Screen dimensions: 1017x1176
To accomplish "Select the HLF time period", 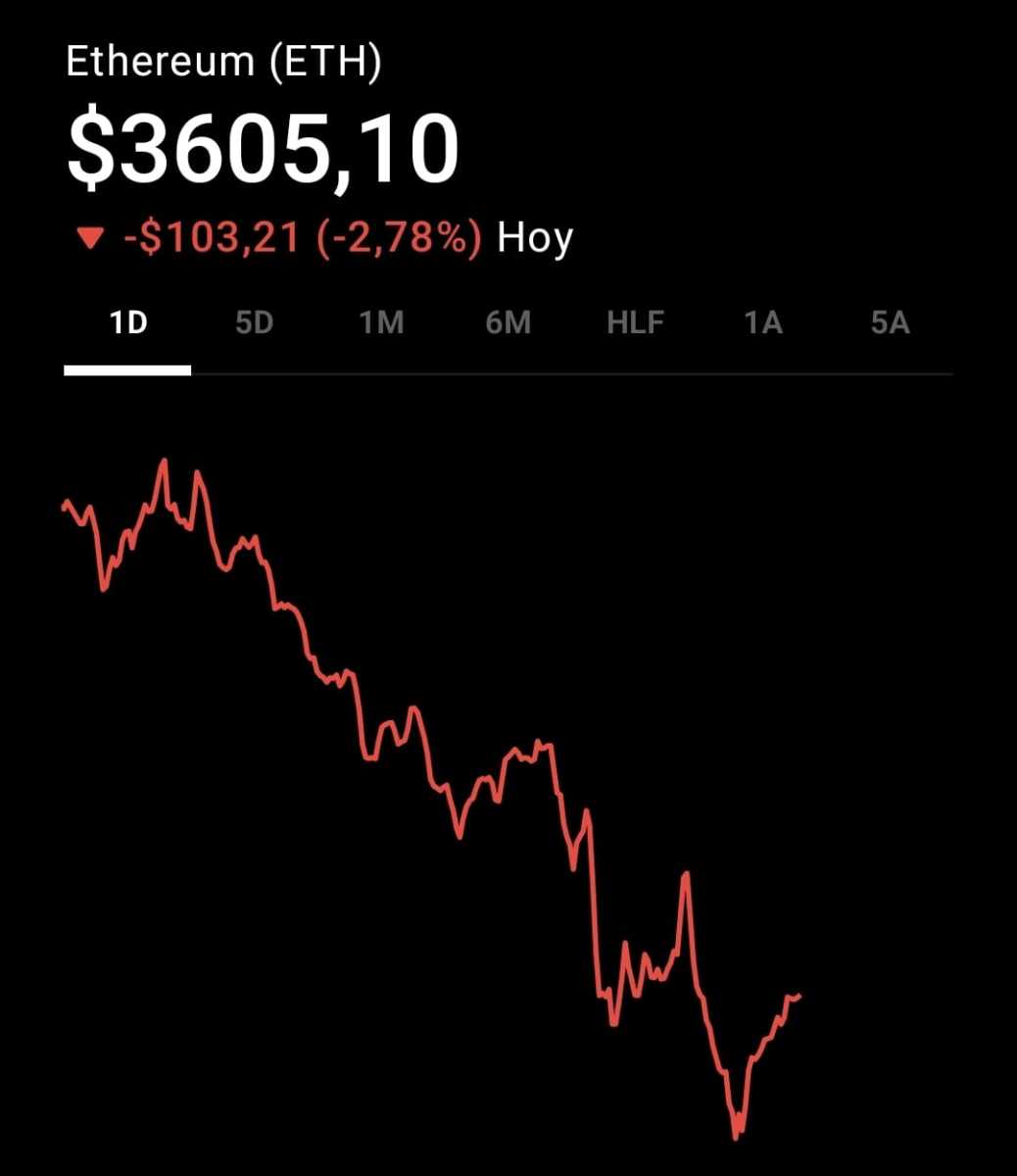I will tap(635, 321).
